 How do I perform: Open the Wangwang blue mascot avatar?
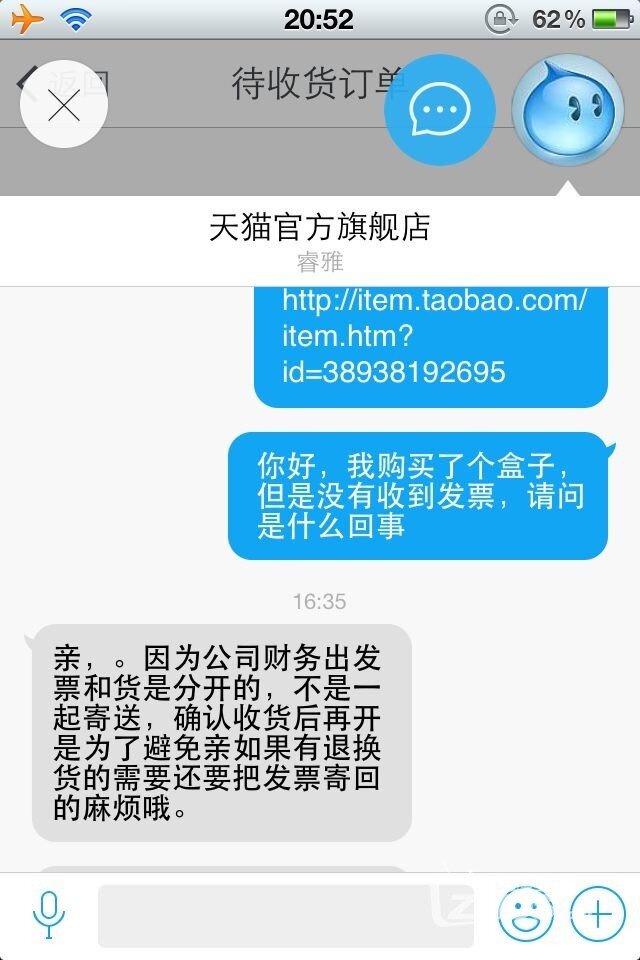(x=567, y=110)
